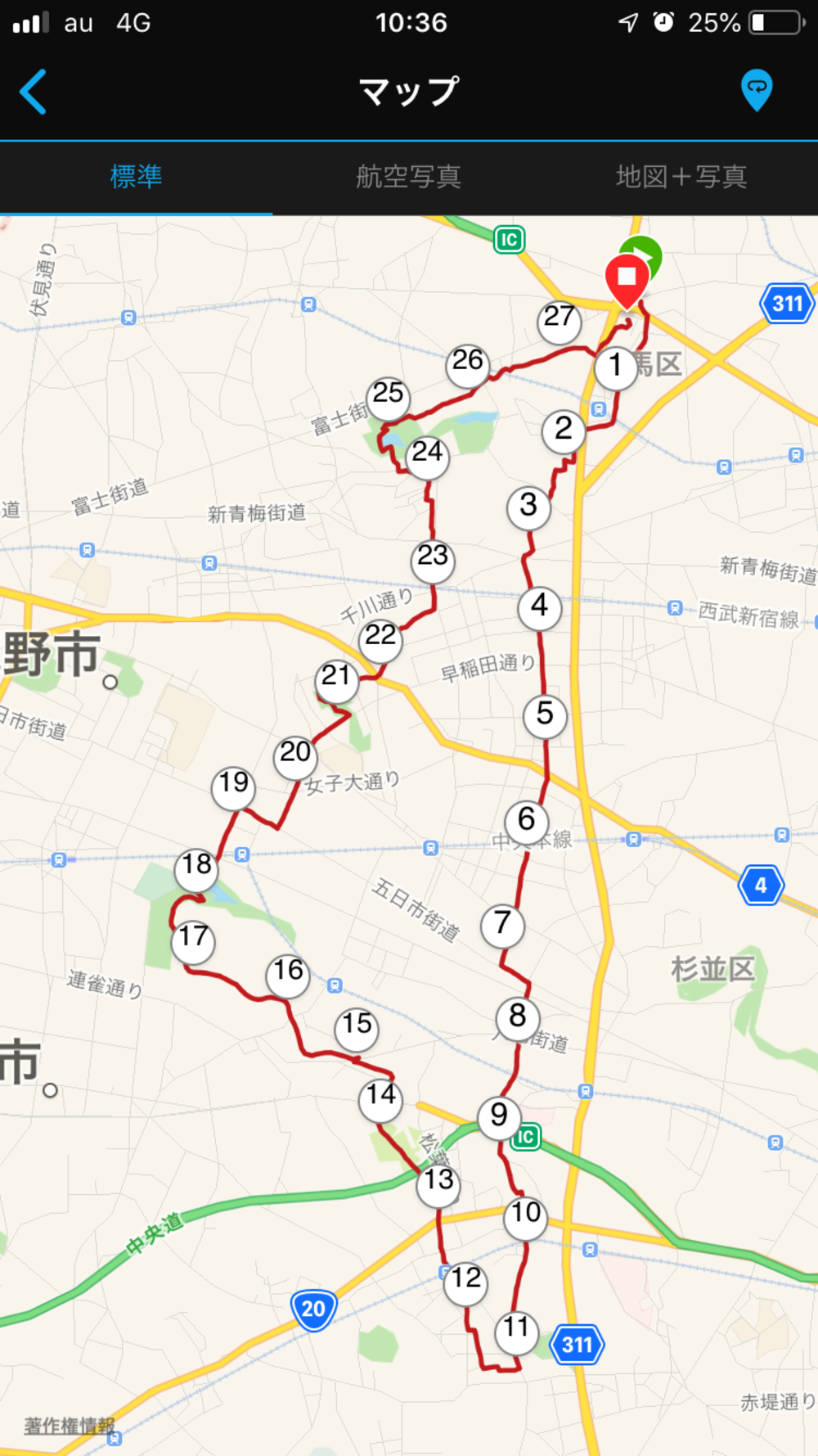Switch to the 標準 map tab
Viewport: 818px width, 1456px height.
coord(136,177)
